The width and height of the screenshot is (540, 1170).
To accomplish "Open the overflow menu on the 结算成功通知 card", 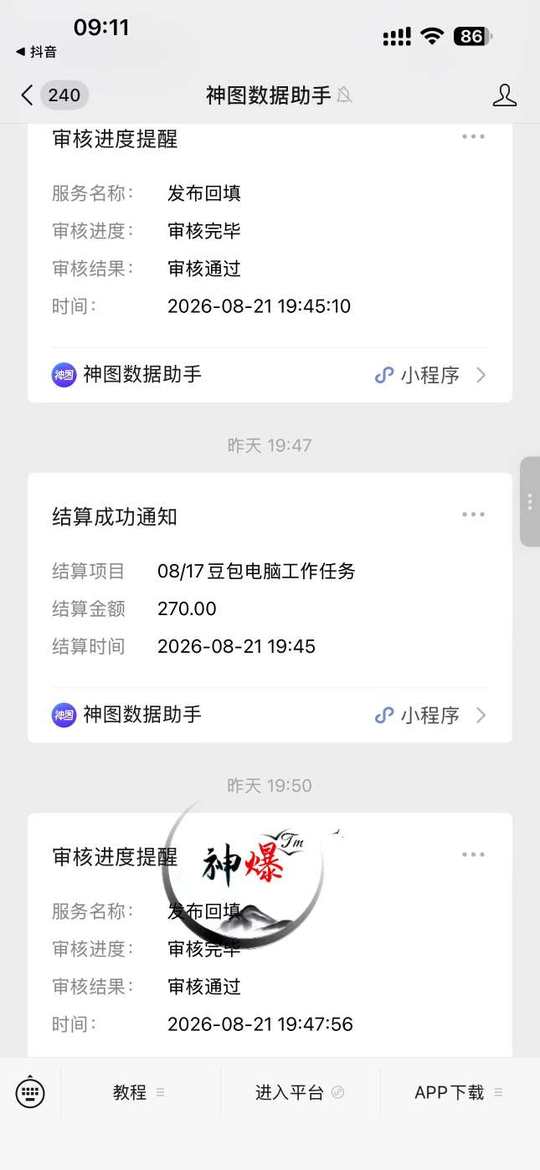I will pyautogui.click(x=473, y=514).
